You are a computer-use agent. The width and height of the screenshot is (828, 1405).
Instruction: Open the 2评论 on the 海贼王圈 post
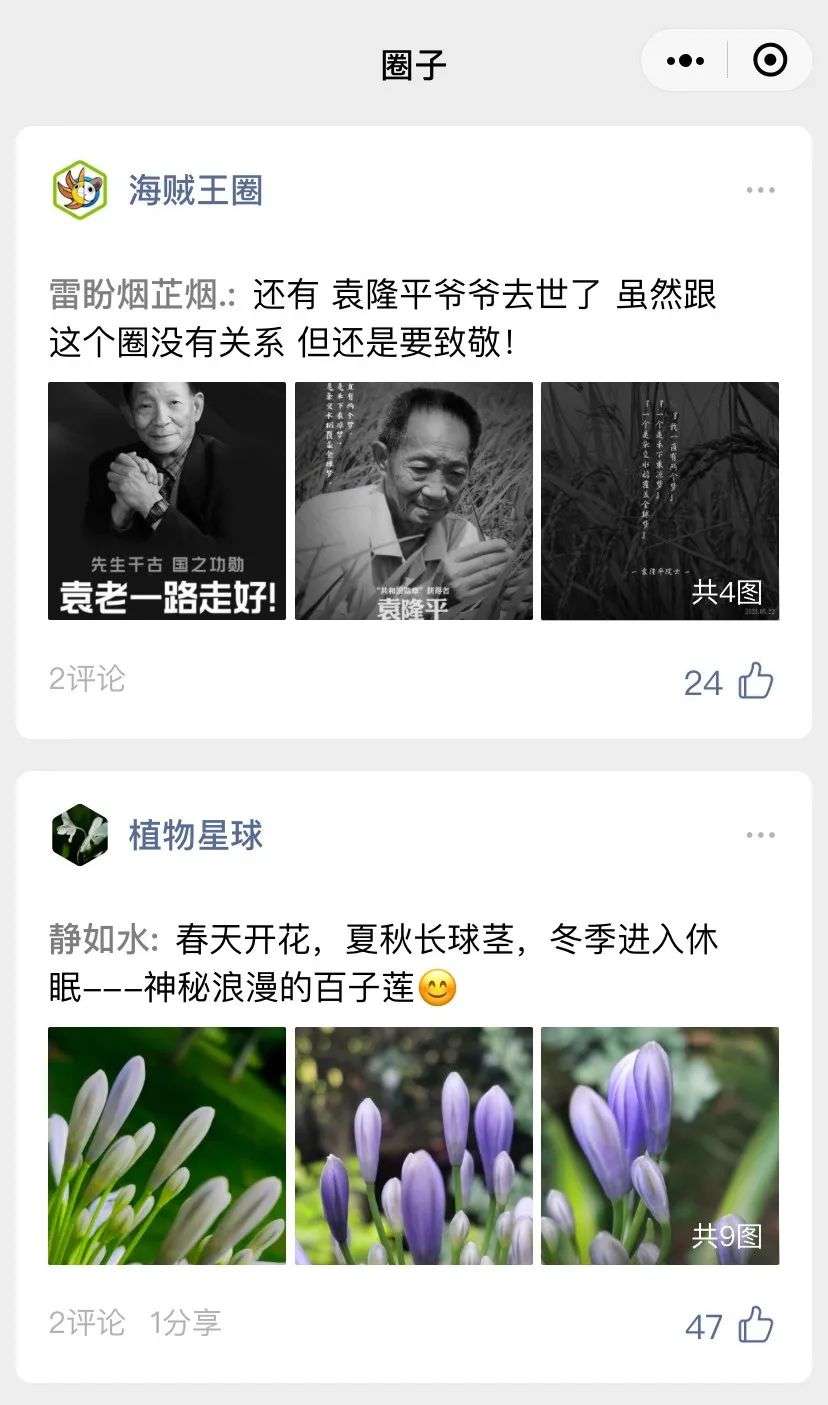point(87,679)
